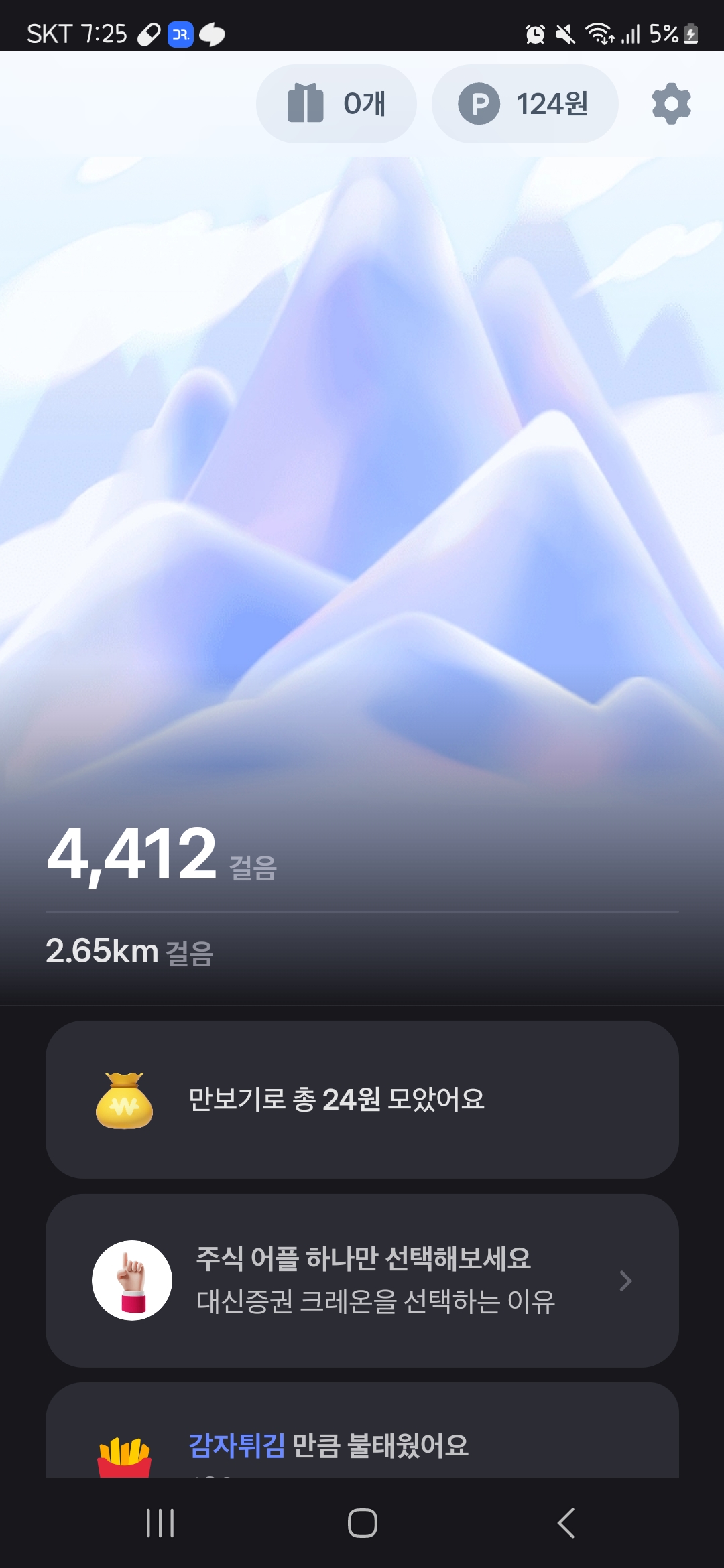Open the 124원 points balance chip
724x1568 pixels.
(x=524, y=104)
